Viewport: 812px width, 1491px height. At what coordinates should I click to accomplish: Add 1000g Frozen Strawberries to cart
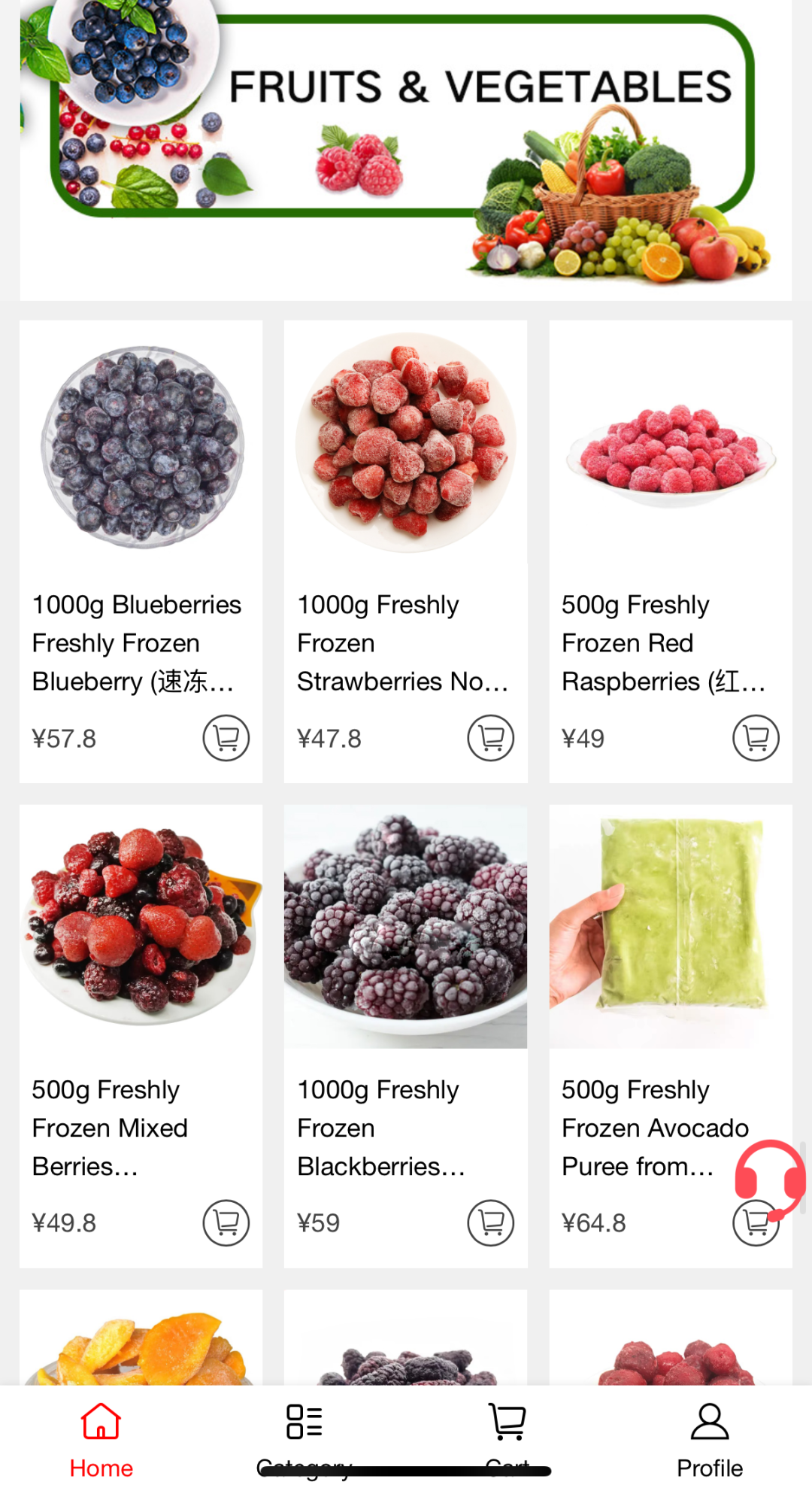tap(490, 738)
